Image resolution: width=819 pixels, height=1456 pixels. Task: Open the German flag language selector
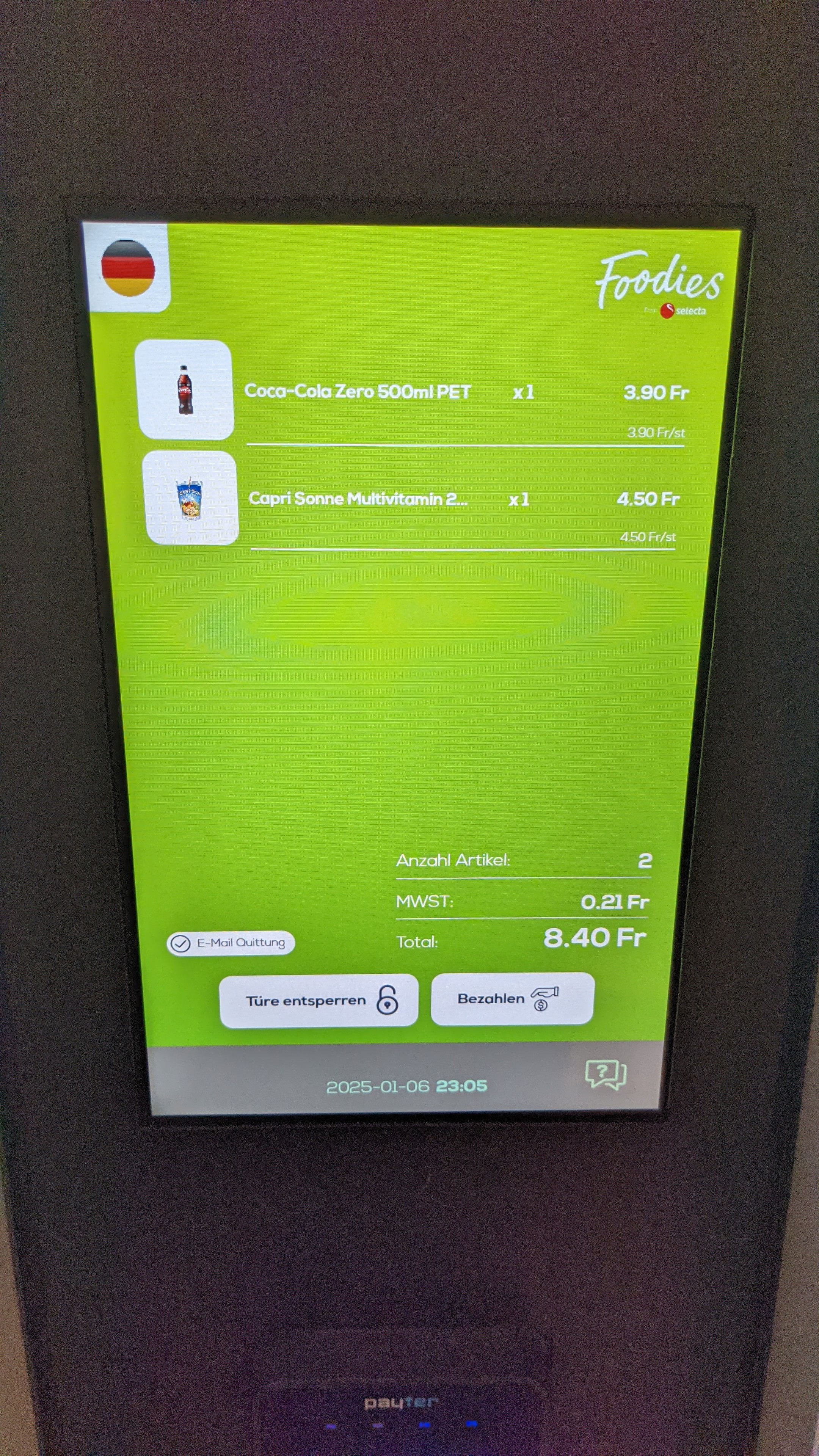click(x=128, y=268)
